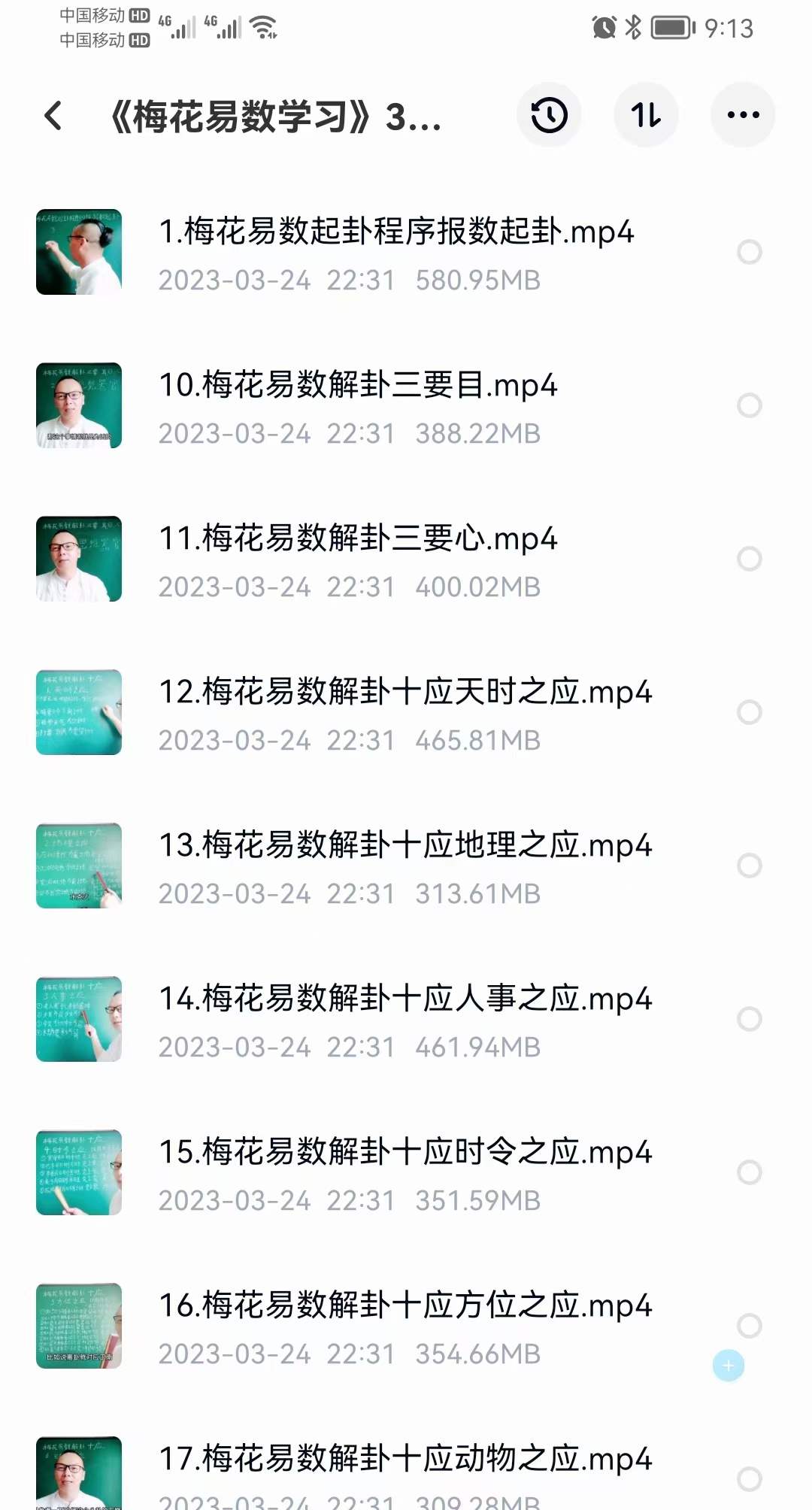Tap the thumbnail of 11.梅花易数解卦三要心.mp4
812x1510 pixels.
coord(78,559)
